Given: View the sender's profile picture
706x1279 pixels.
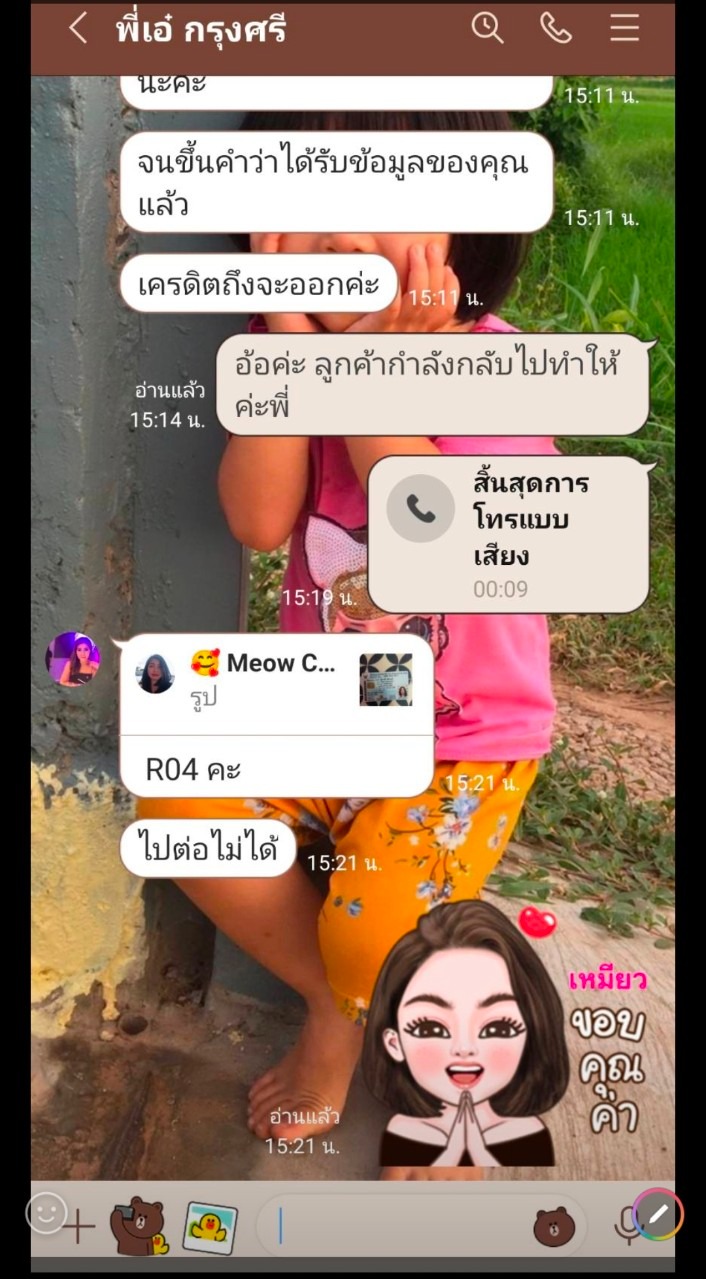Looking at the screenshot, I should 73,659.
